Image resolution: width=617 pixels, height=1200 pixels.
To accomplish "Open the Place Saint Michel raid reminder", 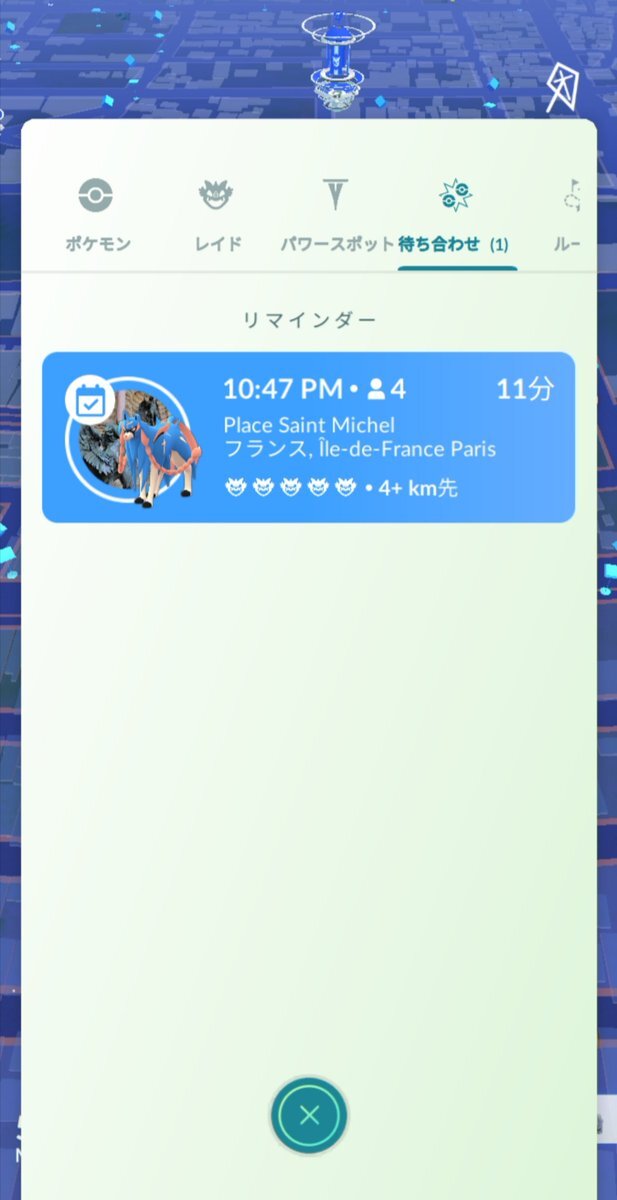I will [x=308, y=437].
